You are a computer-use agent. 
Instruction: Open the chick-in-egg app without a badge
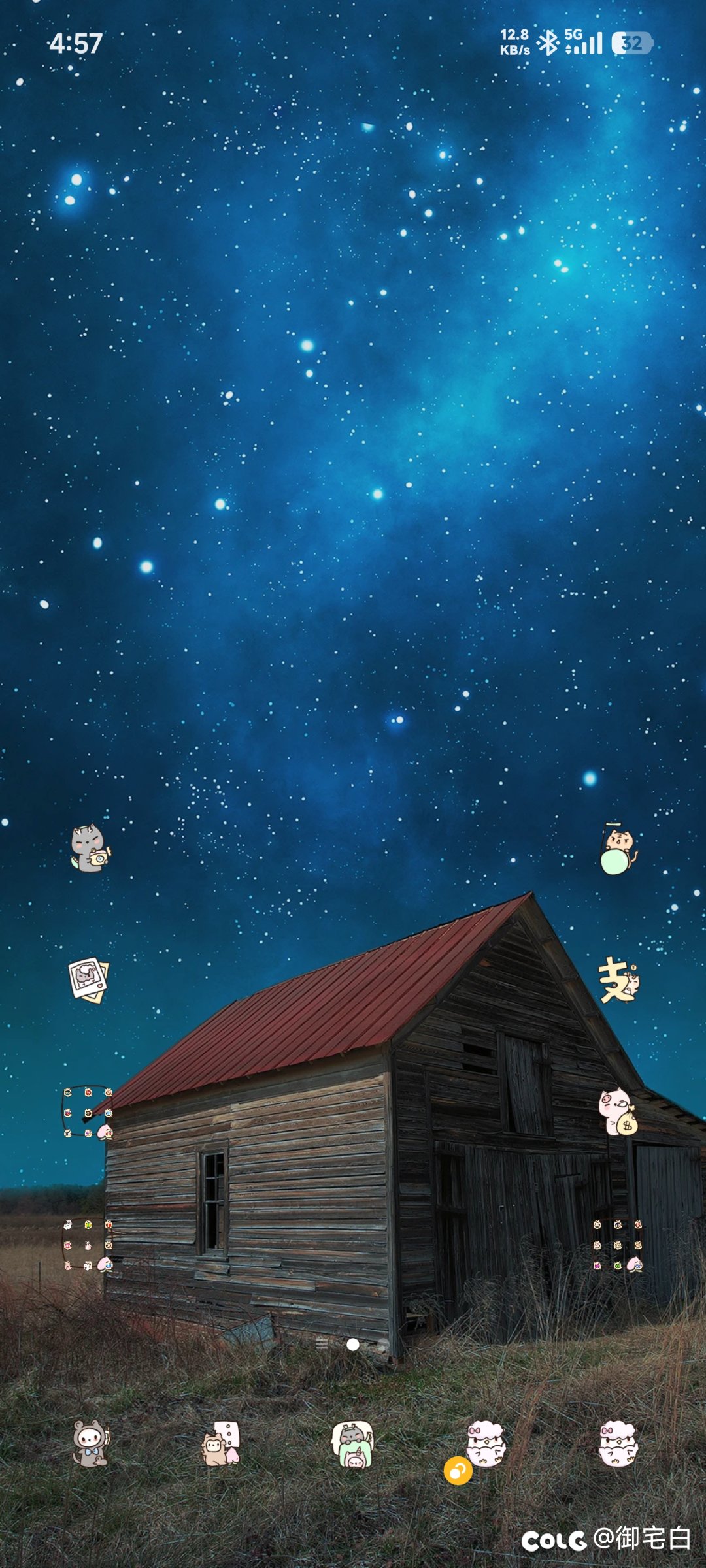tap(618, 1443)
